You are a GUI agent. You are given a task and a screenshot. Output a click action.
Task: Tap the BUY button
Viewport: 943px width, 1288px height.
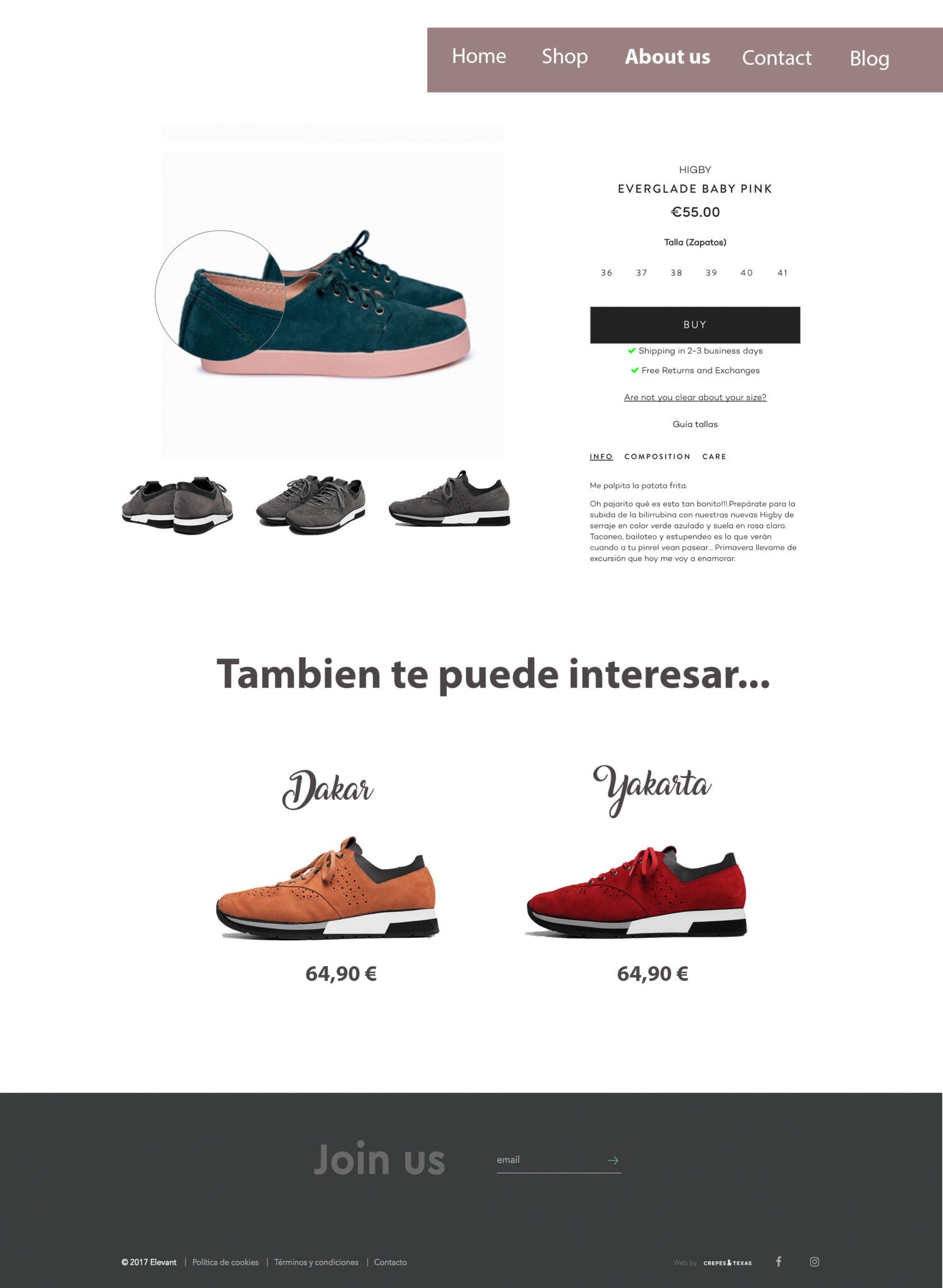pyautogui.click(x=695, y=325)
